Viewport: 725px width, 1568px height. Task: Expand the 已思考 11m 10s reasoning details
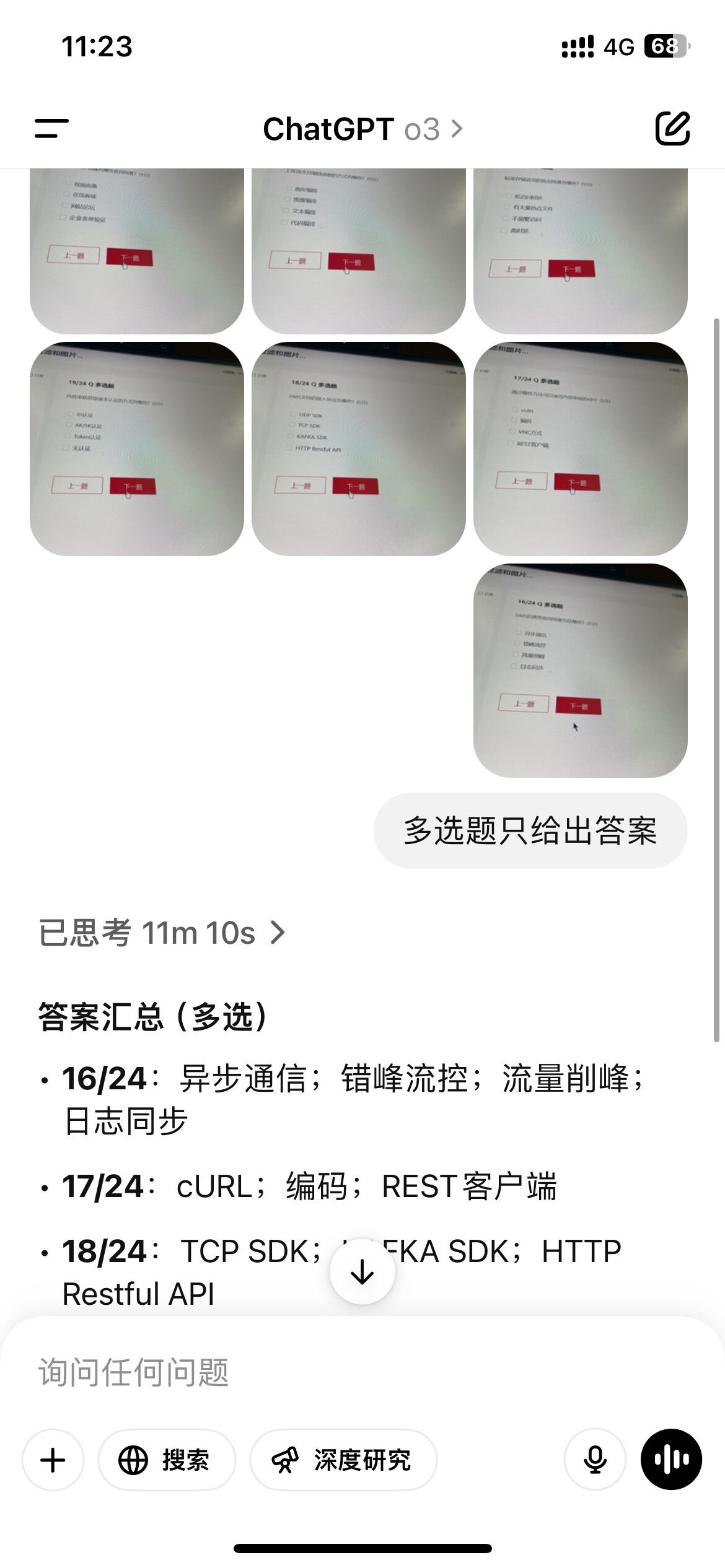click(162, 933)
